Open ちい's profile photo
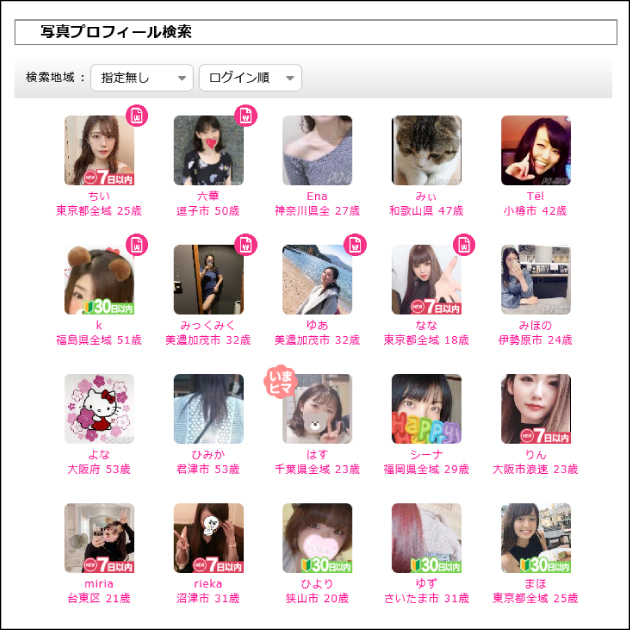The height and width of the screenshot is (630, 630). pos(99,151)
